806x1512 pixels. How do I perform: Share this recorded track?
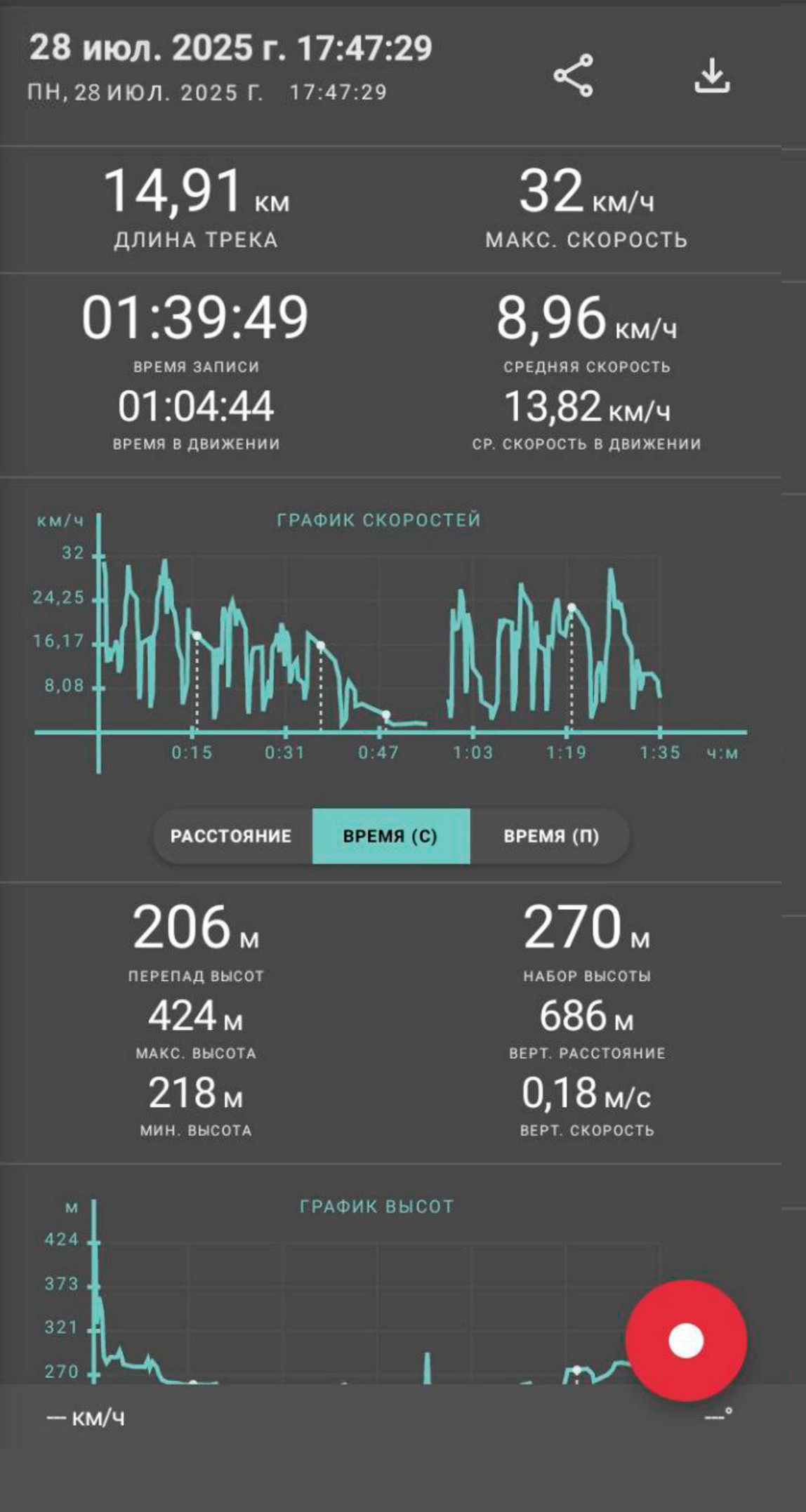click(573, 75)
